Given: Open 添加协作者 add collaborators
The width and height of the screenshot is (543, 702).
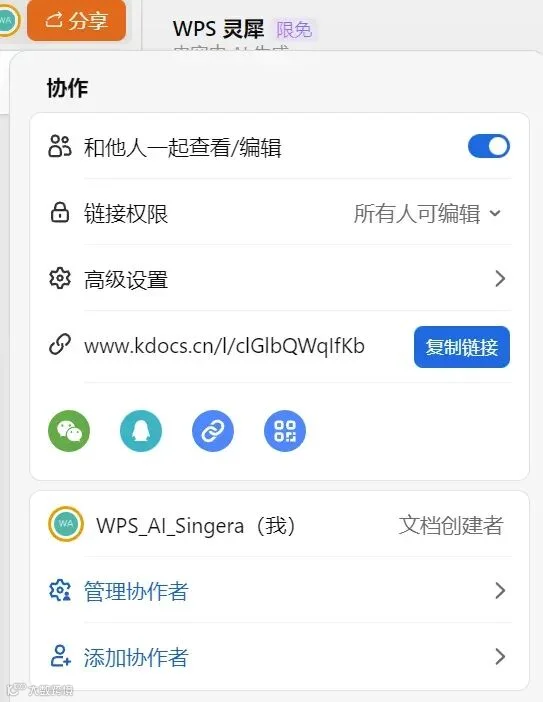Looking at the screenshot, I should pyautogui.click(x=279, y=657).
